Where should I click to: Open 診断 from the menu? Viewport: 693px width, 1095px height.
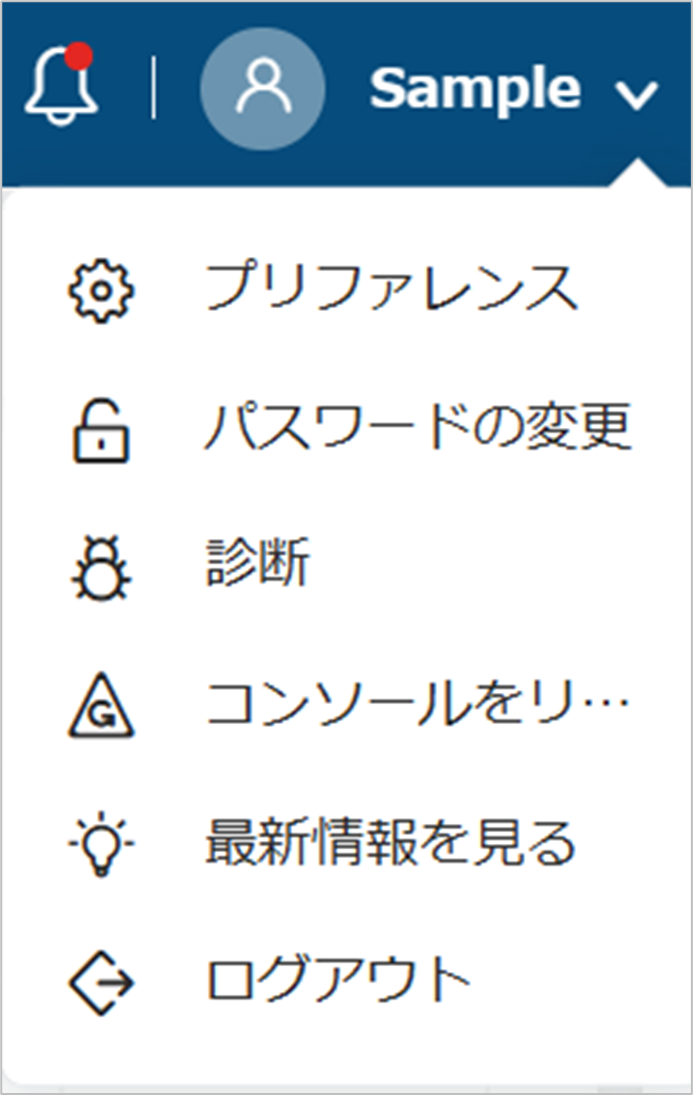click(x=258, y=567)
